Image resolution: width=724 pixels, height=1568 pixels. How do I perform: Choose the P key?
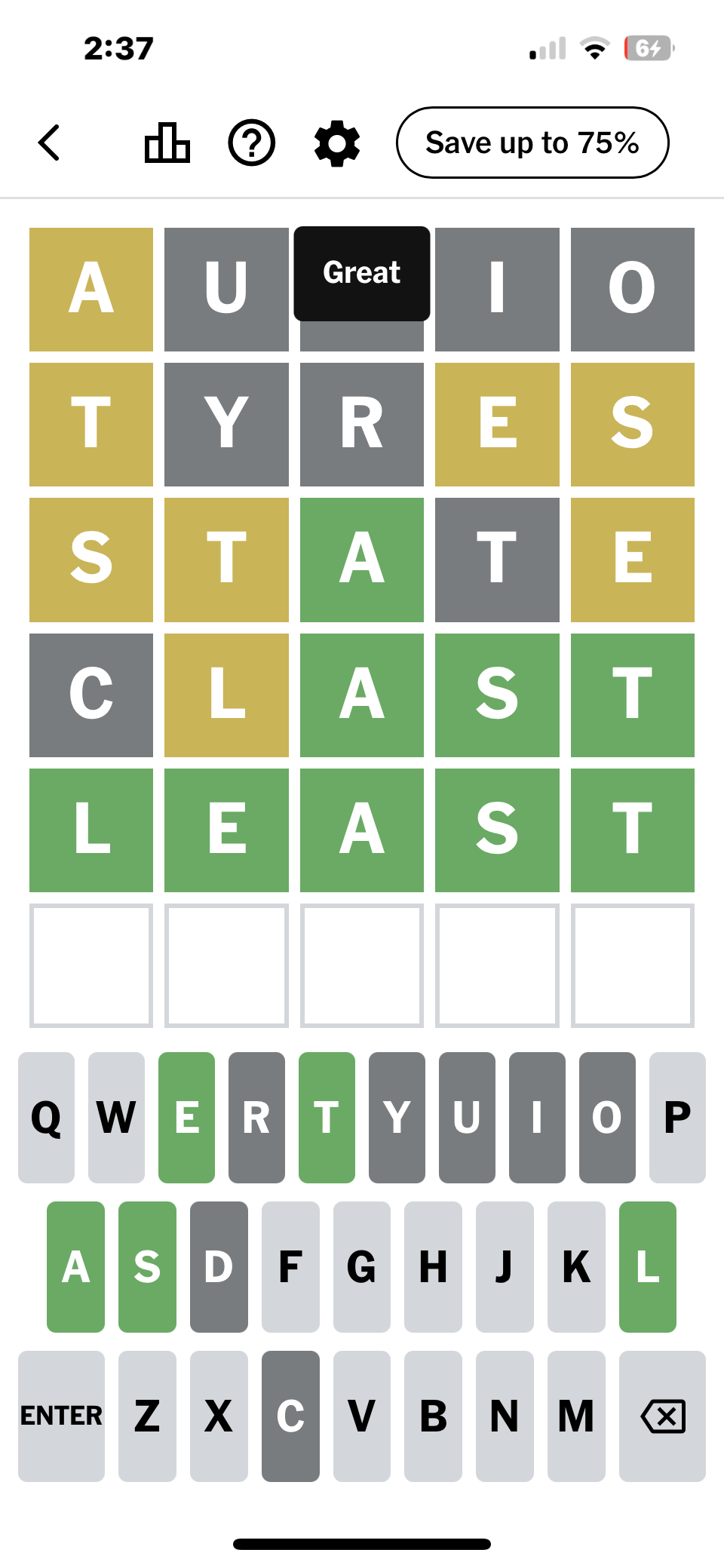click(x=677, y=1117)
